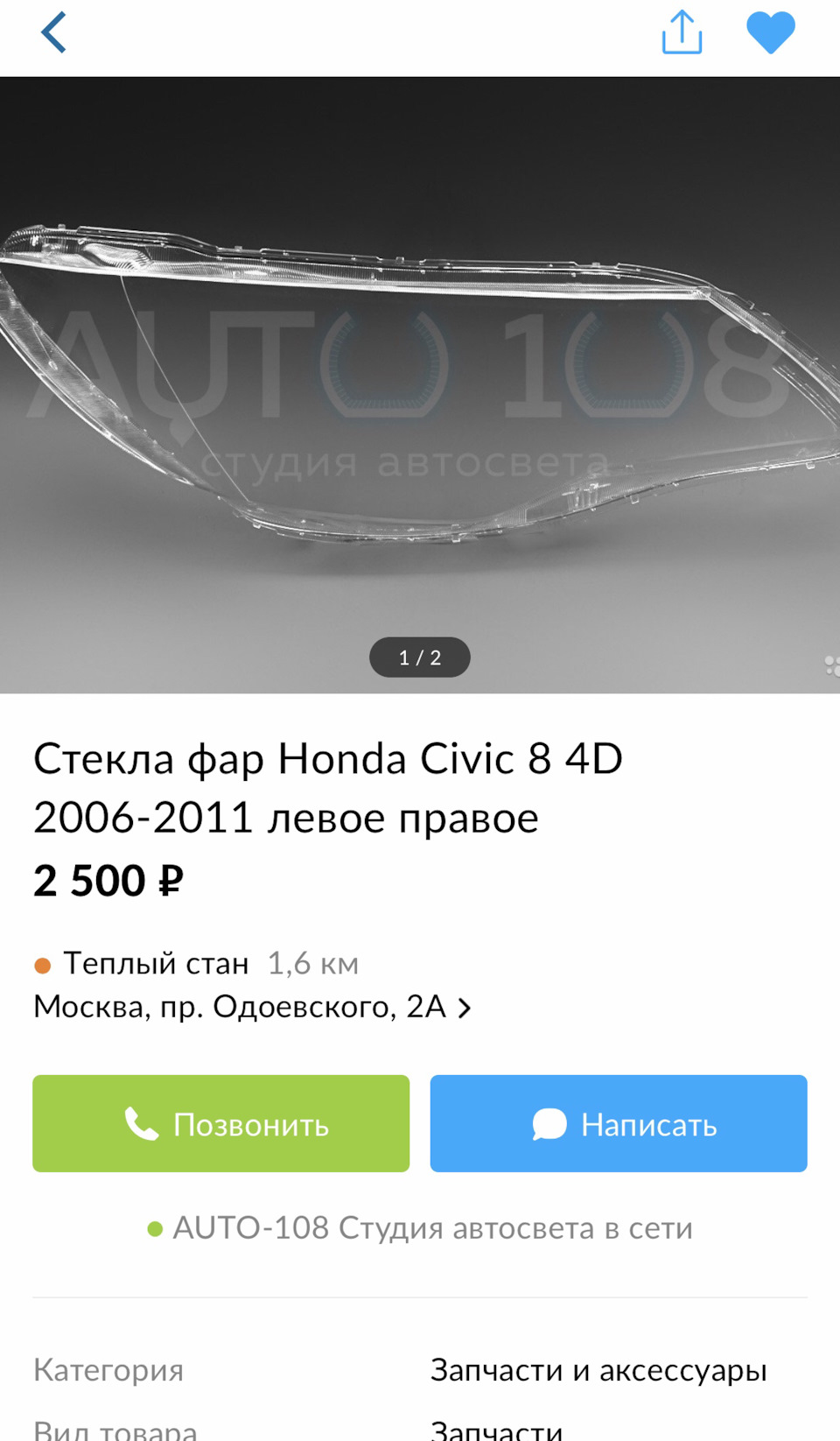Open the headlight glass product photo
This screenshot has width=840, height=1441.
coord(420,385)
